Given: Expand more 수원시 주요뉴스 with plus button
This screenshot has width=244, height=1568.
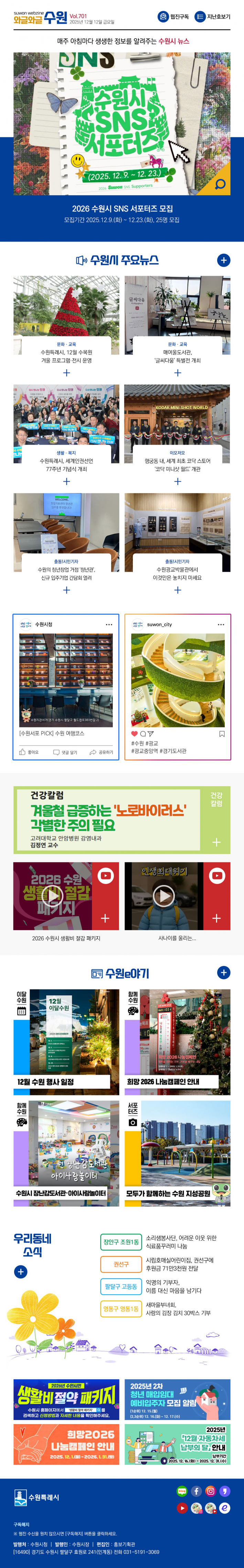Looking at the screenshot, I should click(224, 260).
